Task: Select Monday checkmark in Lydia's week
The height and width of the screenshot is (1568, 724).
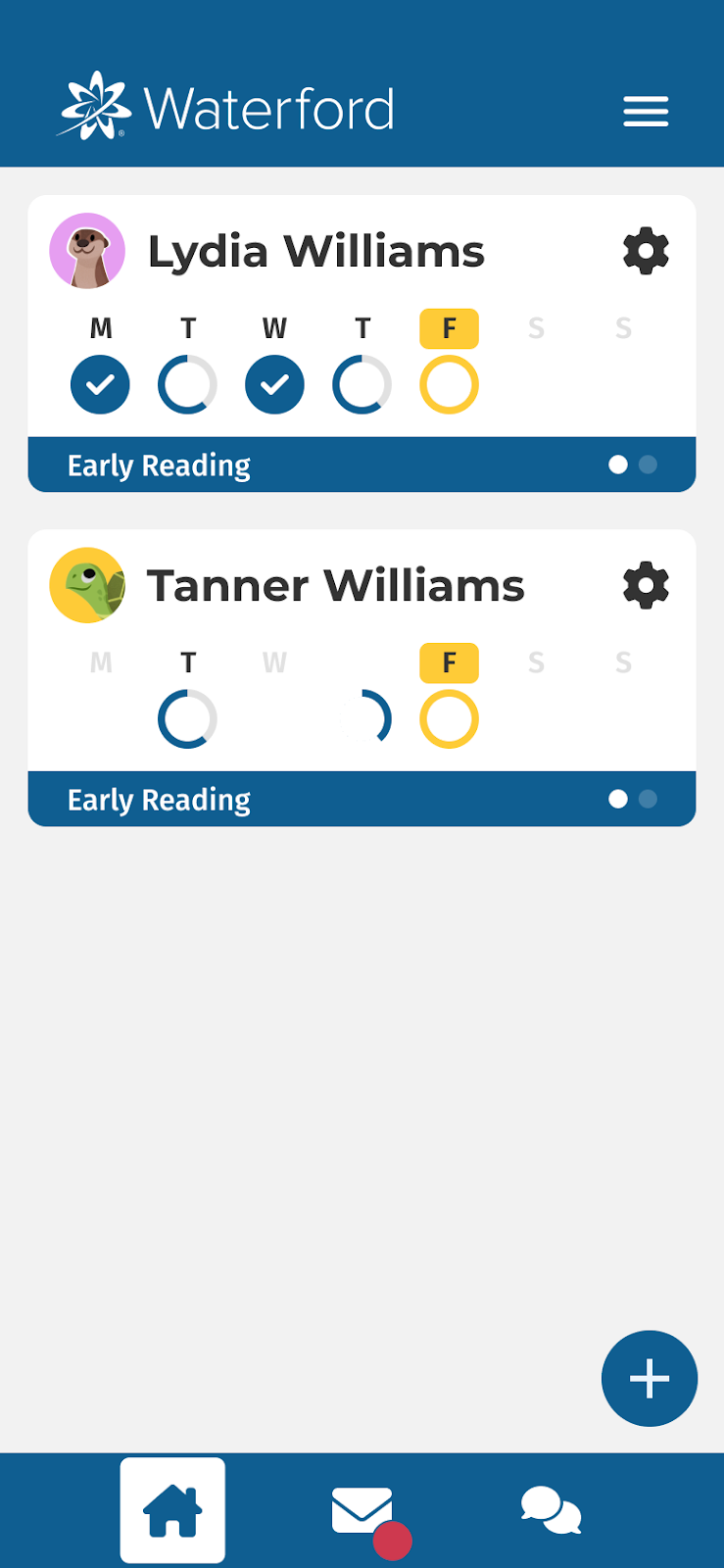Action: click(100, 385)
